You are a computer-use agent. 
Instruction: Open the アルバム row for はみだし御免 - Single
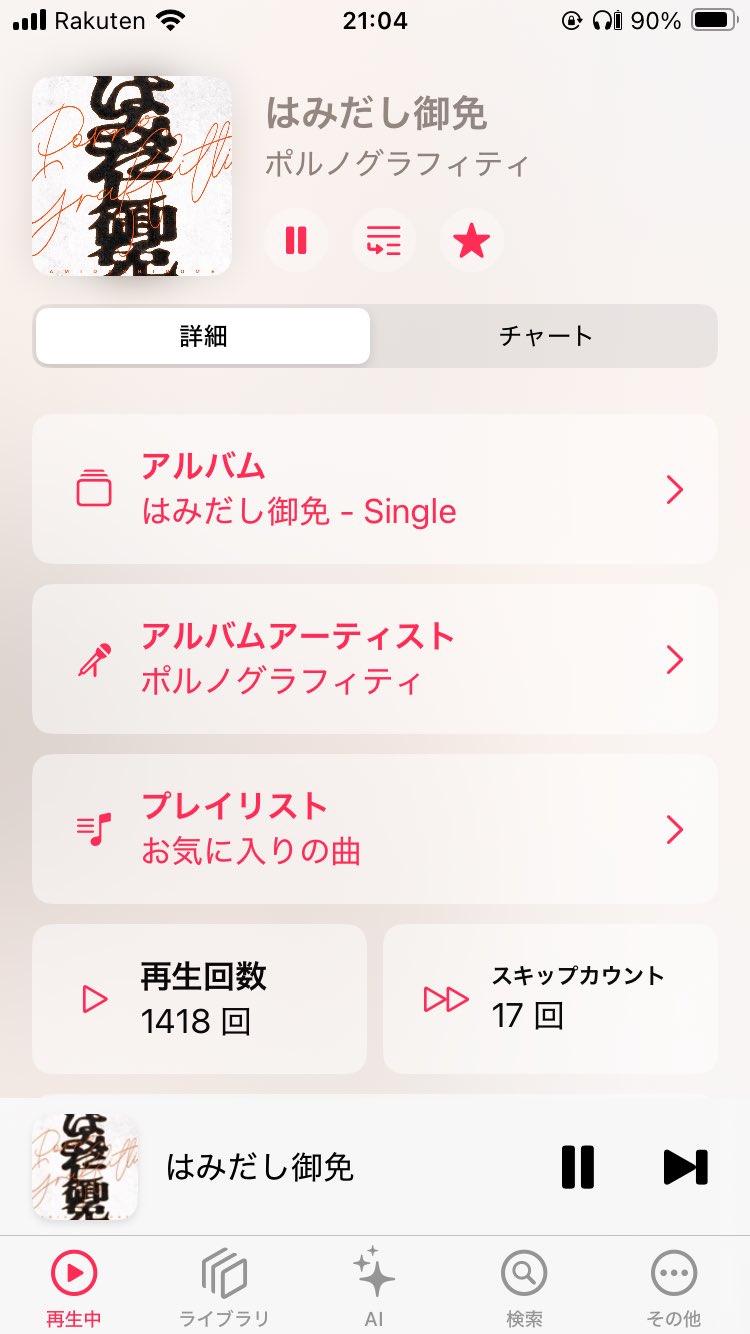(375, 490)
